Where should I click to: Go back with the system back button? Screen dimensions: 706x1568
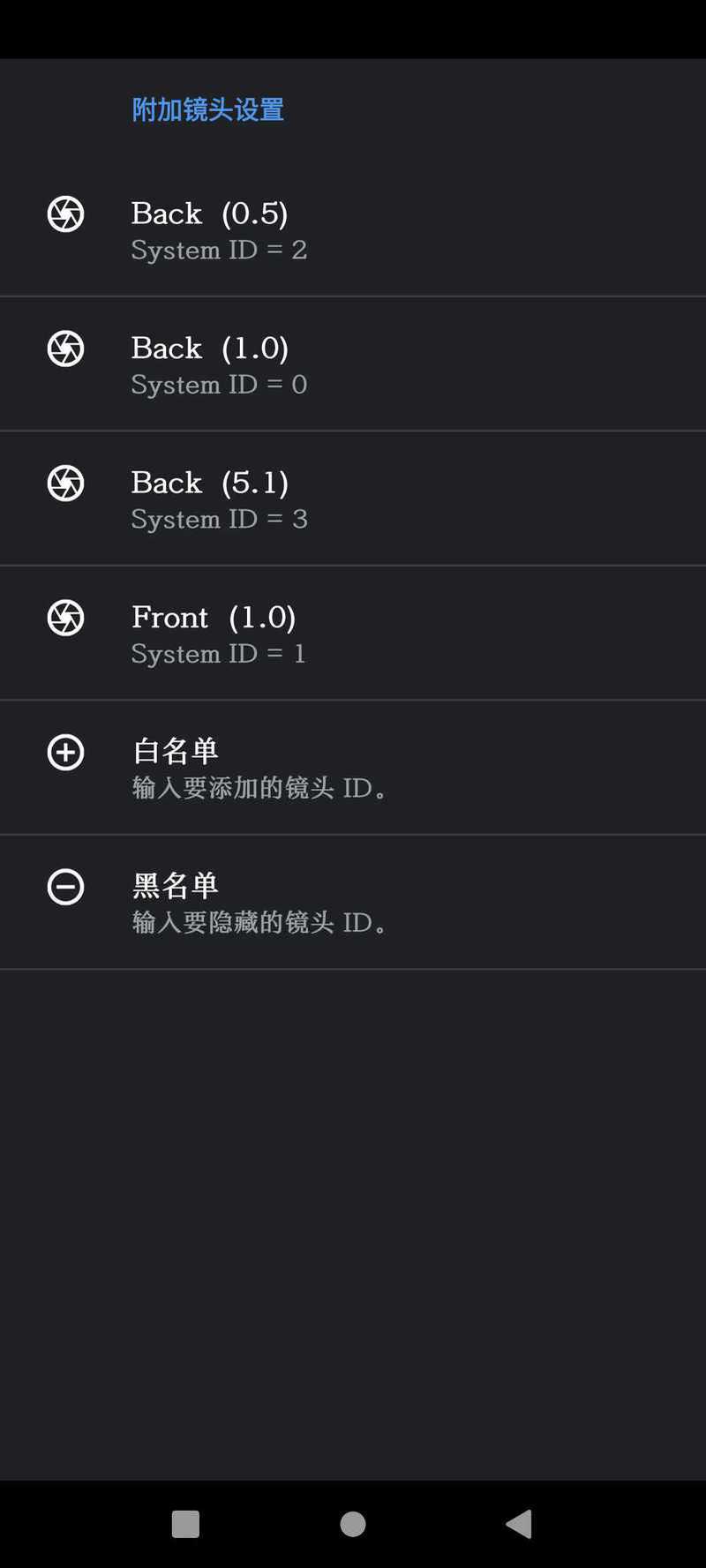(520, 1524)
